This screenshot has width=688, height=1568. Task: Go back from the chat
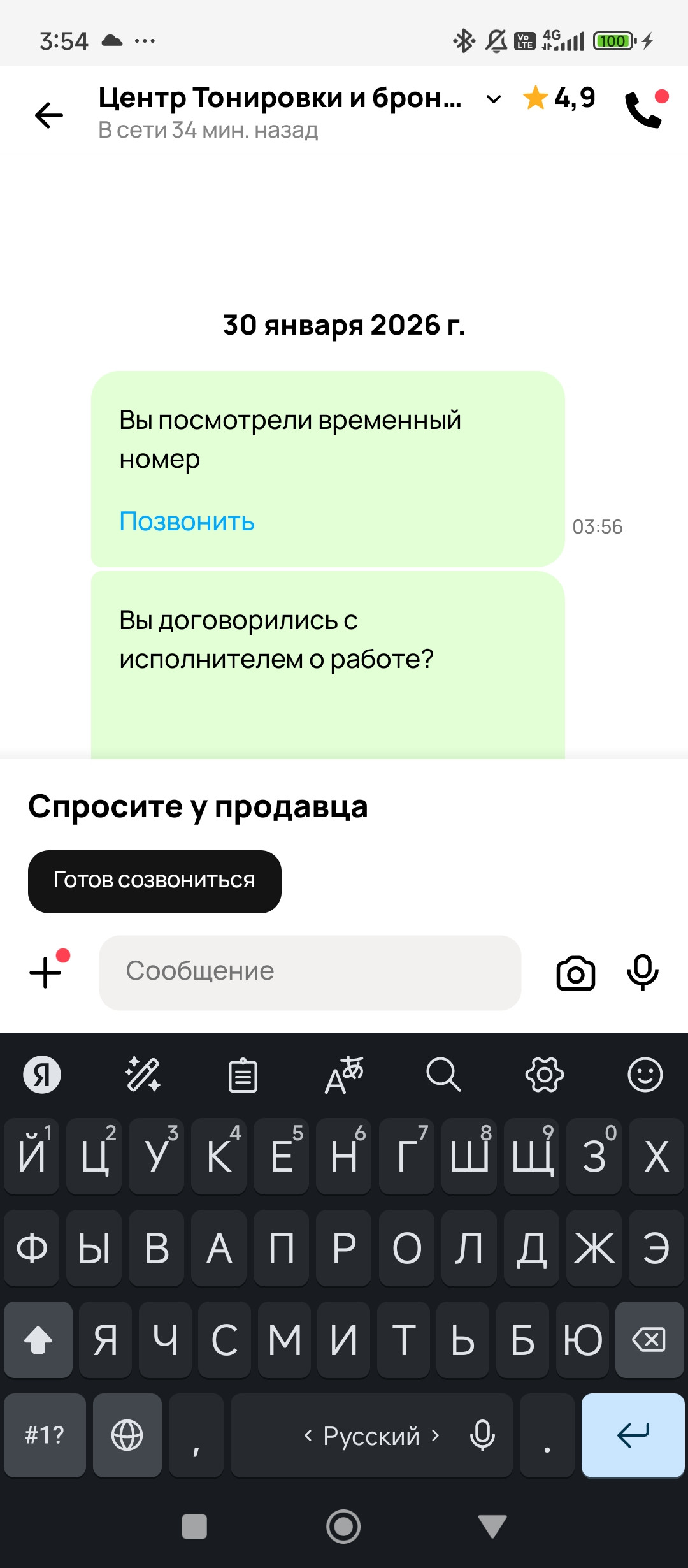point(48,115)
